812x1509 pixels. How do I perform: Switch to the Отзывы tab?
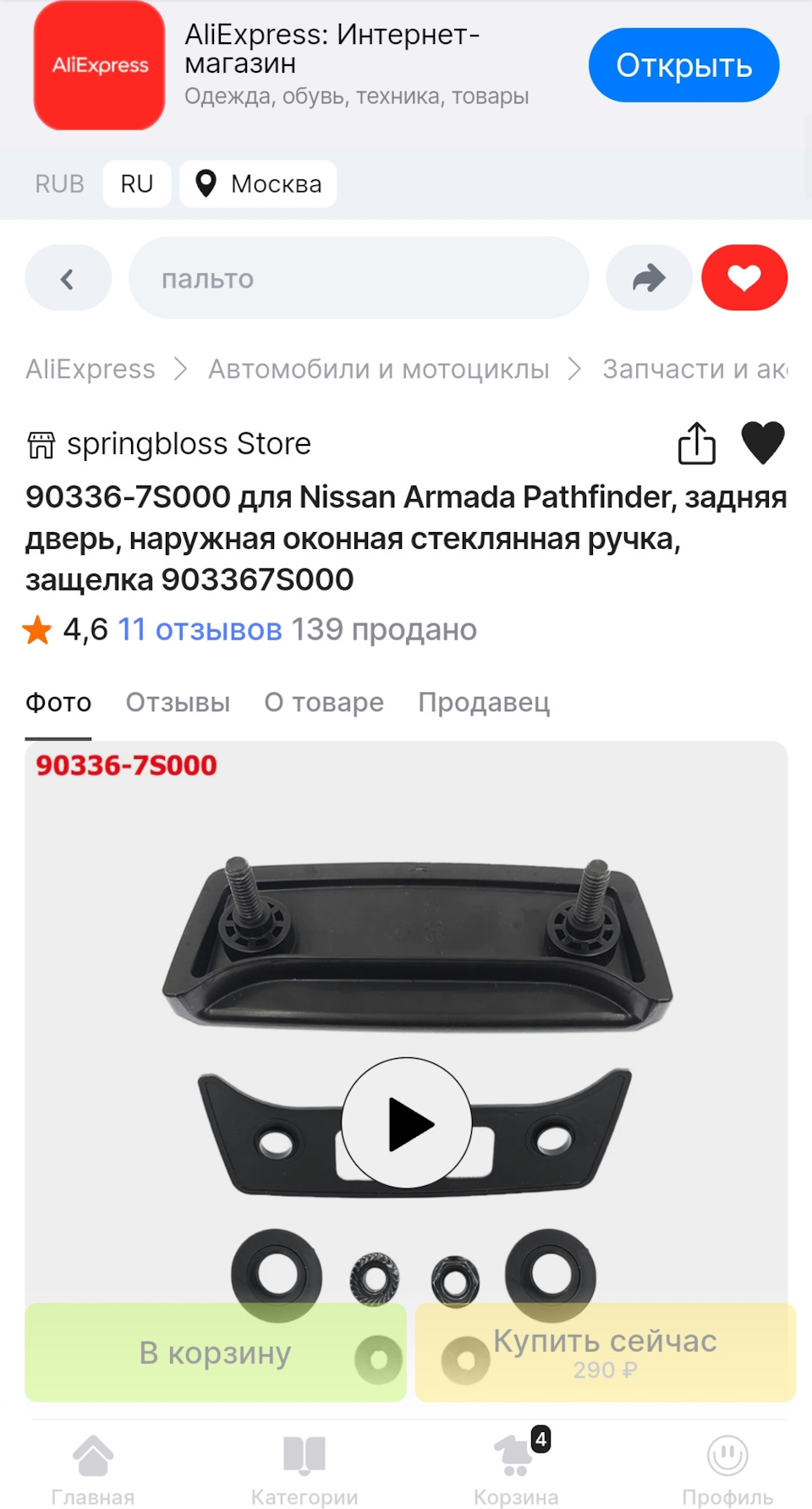tap(178, 702)
